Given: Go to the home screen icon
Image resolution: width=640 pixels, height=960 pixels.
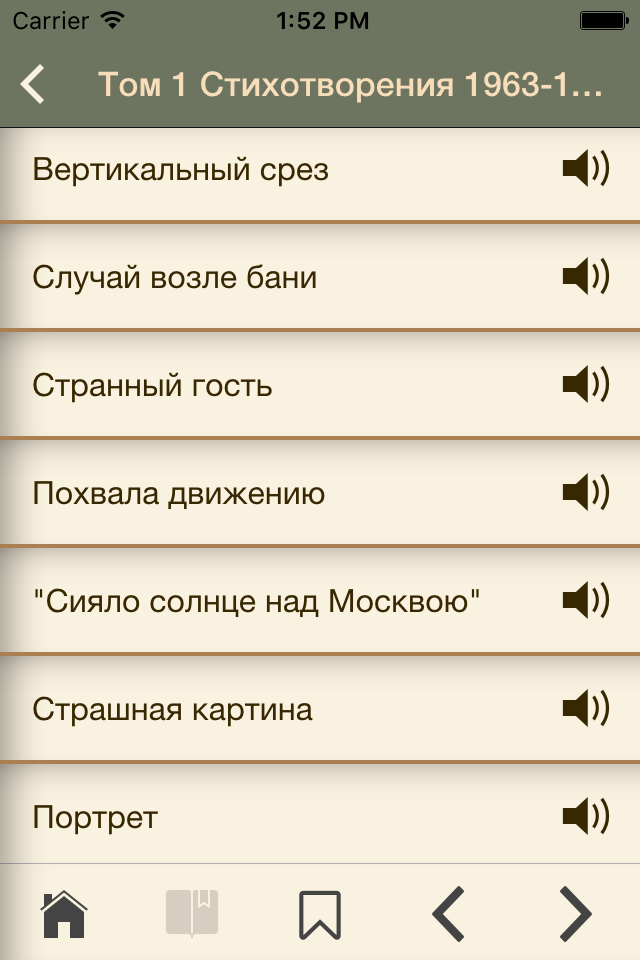Looking at the screenshot, I should coord(63,912).
